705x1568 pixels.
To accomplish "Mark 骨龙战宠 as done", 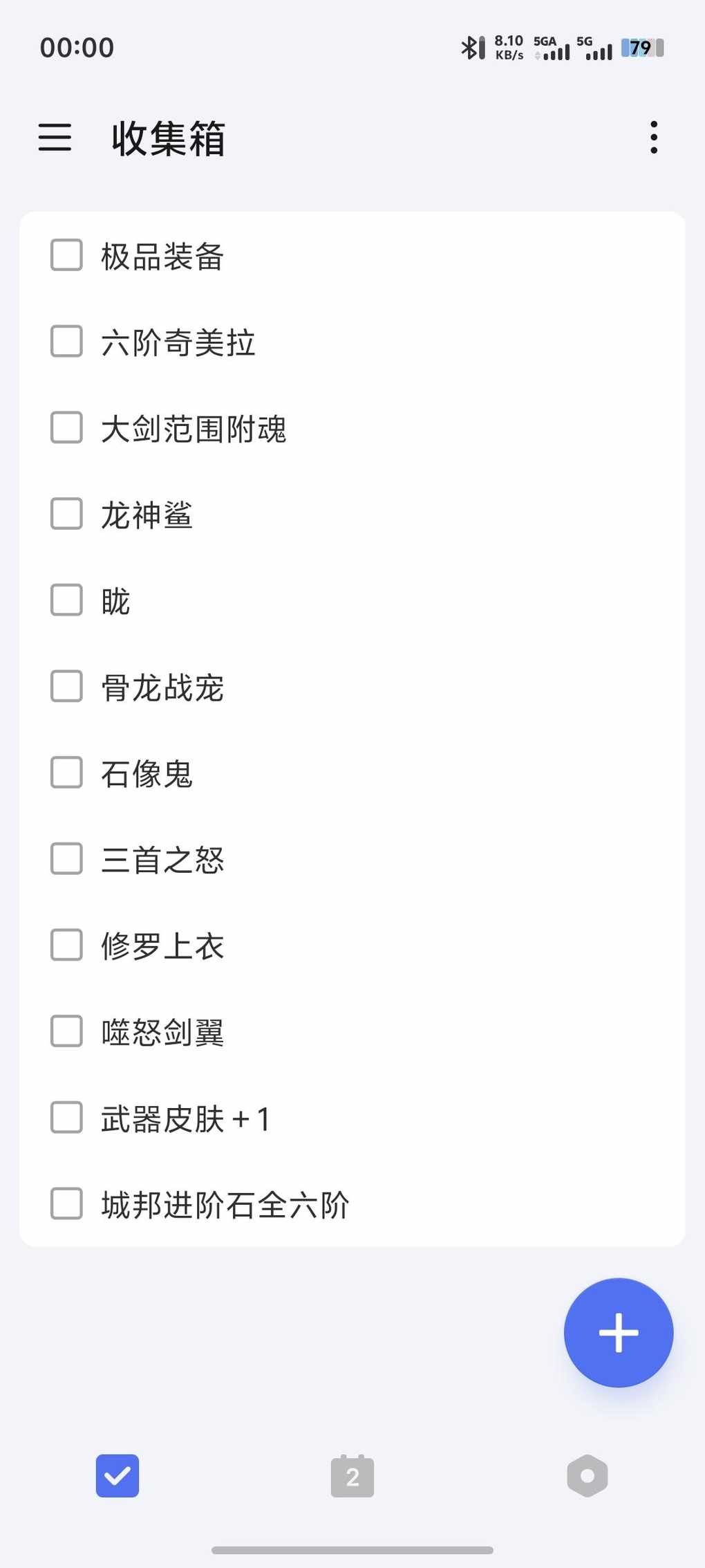I will [x=66, y=686].
